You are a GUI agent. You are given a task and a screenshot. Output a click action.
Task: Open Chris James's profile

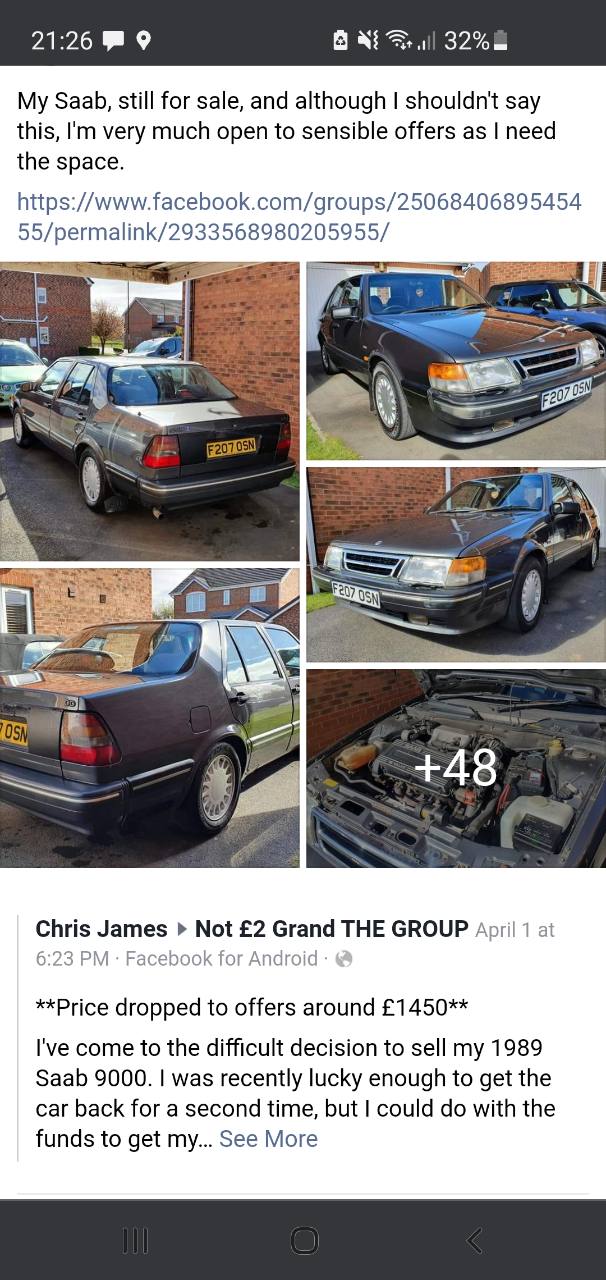coord(101,929)
